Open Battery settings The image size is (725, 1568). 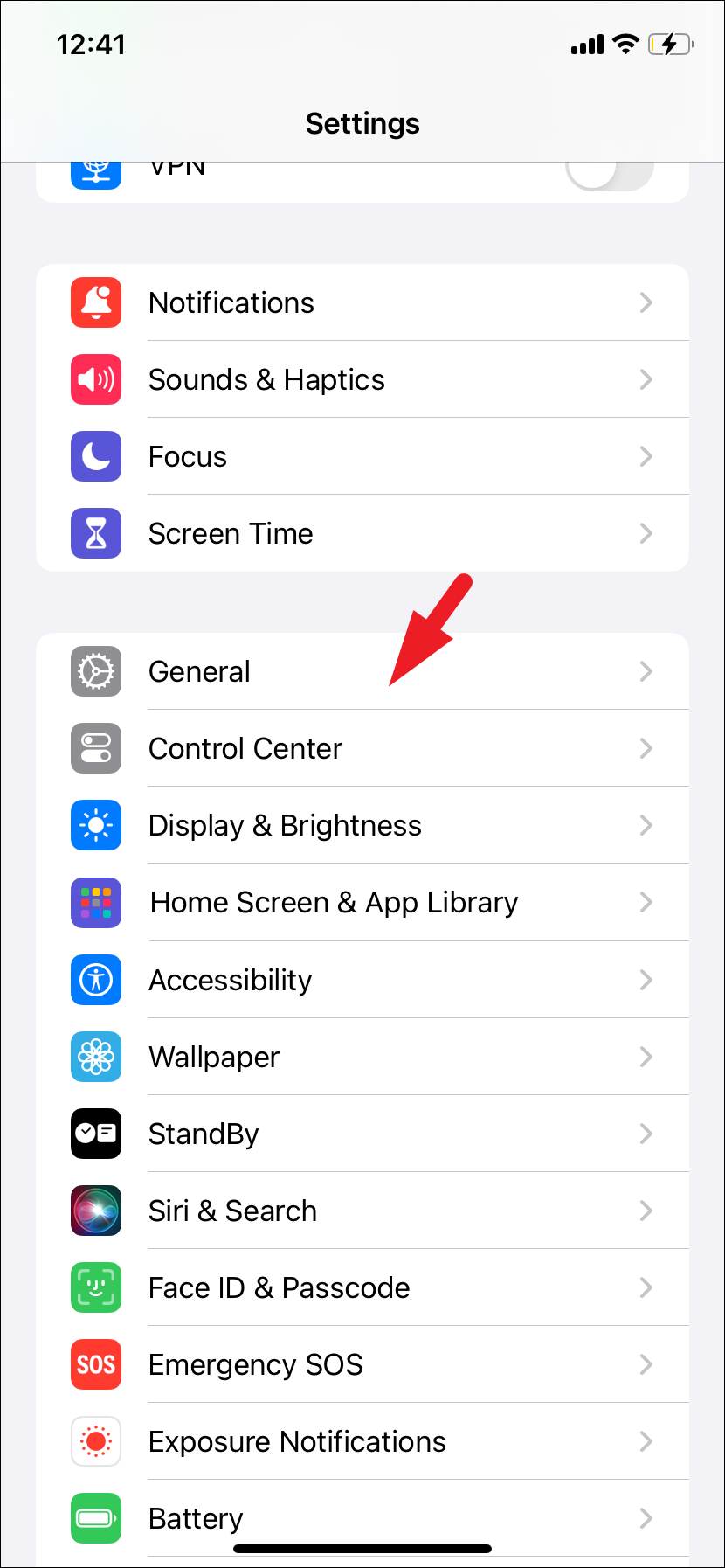[x=362, y=1518]
